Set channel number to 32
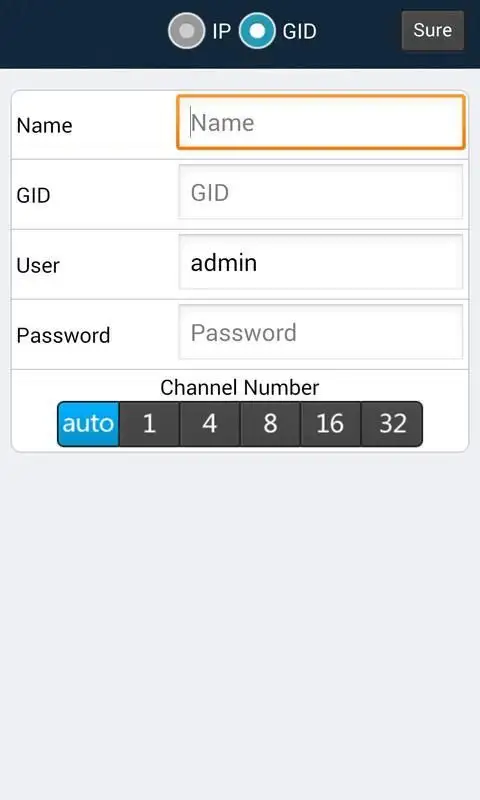Image resolution: width=480 pixels, height=800 pixels. [392, 424]
